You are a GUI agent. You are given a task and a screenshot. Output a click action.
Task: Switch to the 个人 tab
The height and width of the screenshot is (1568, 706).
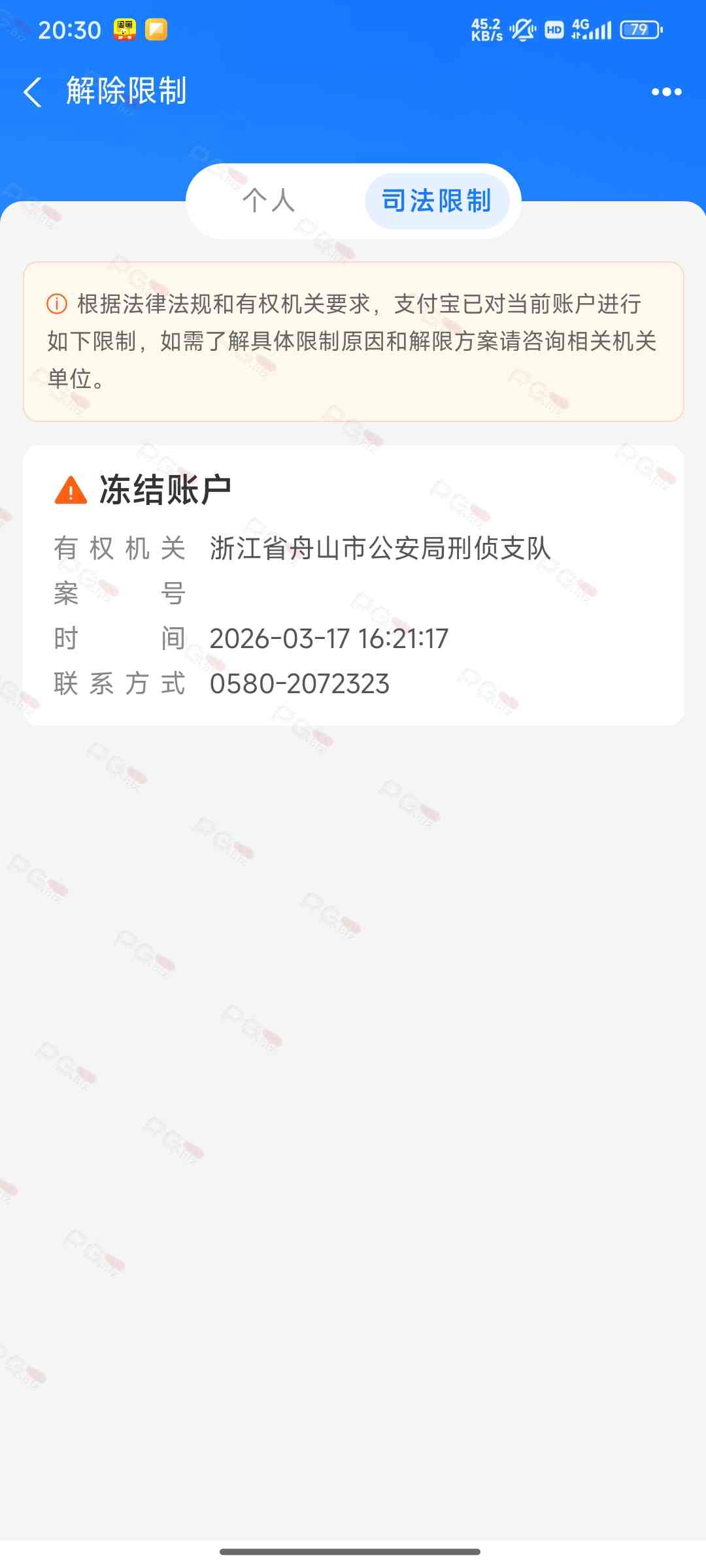269,201
